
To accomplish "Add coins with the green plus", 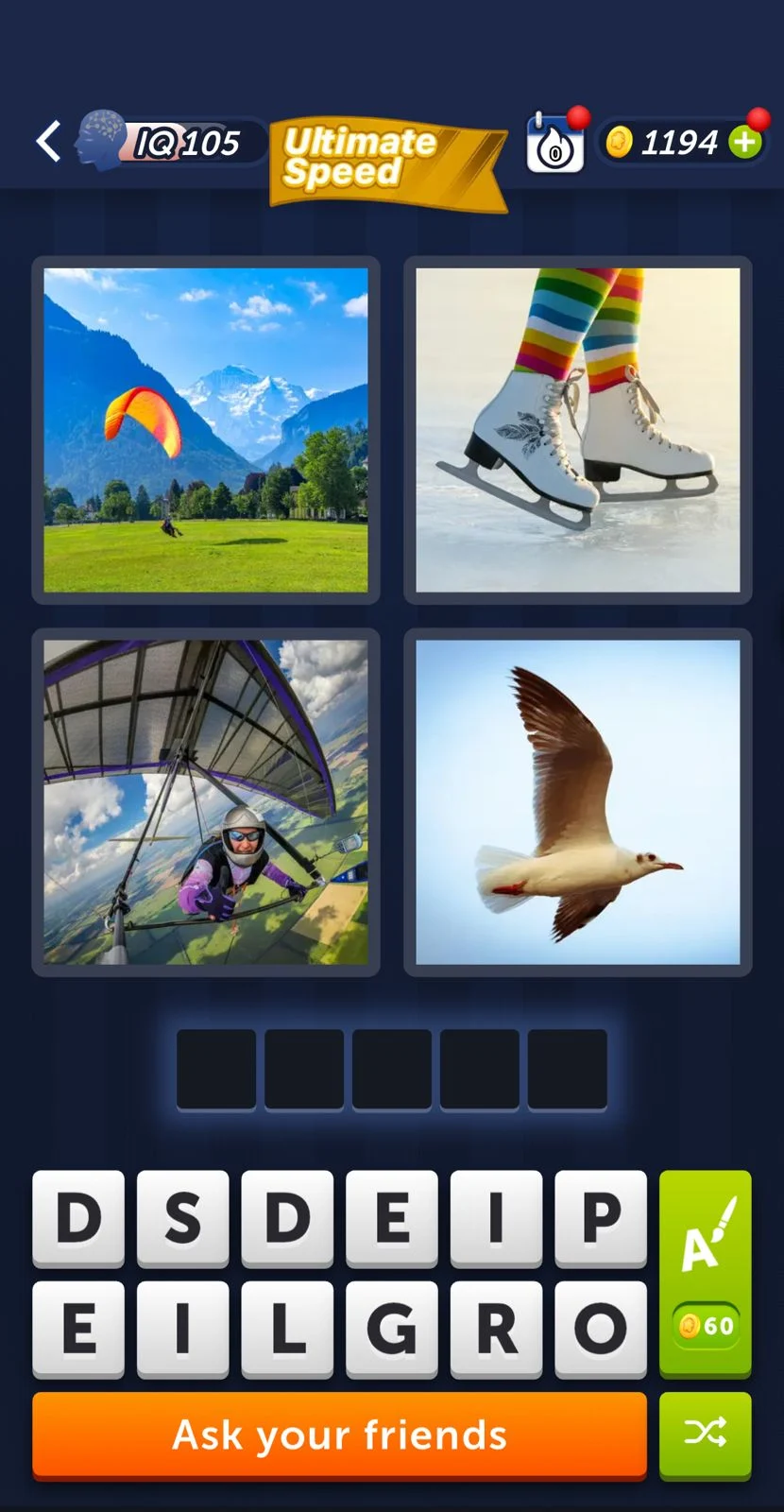I will click(745, 143).
